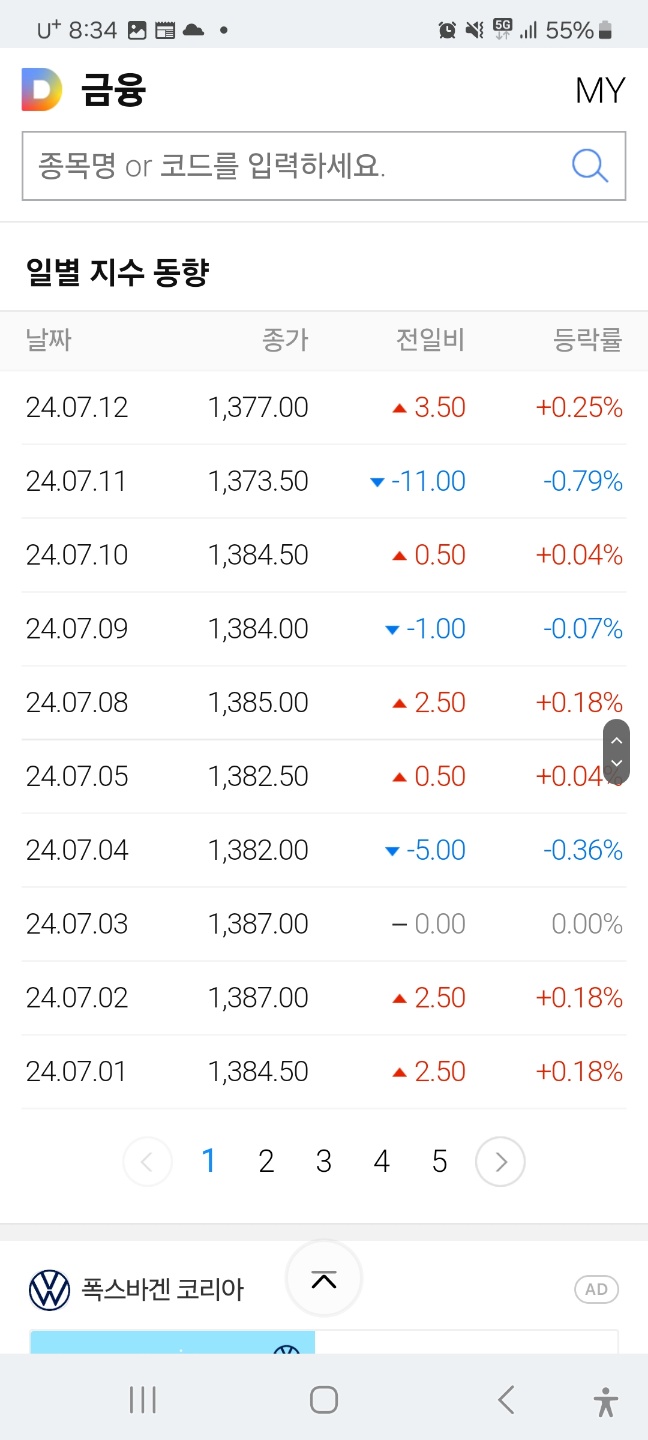
Task: Tap the stock name or code search field
Action: (x=295, y=165)
